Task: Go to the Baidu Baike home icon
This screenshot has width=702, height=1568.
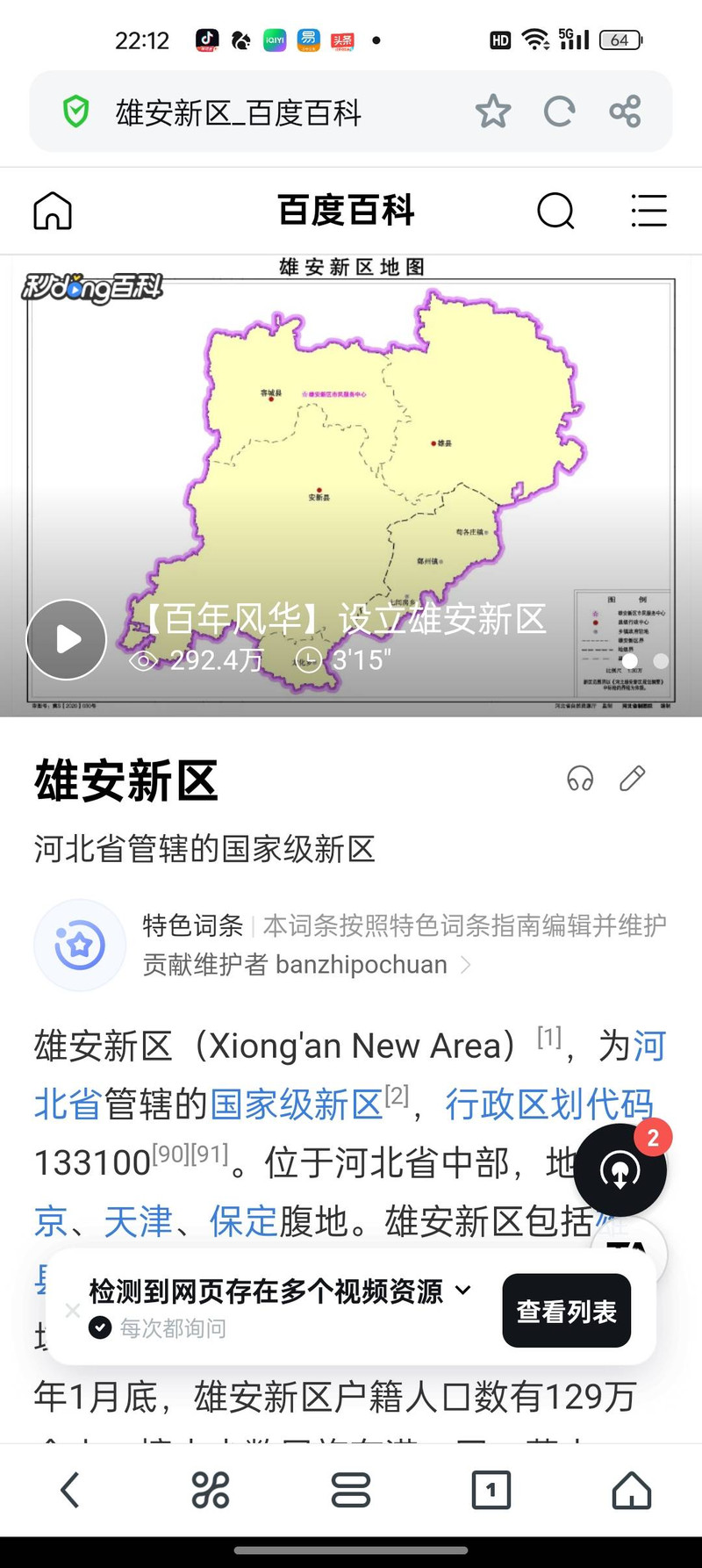Action: [x=53, y=211]
